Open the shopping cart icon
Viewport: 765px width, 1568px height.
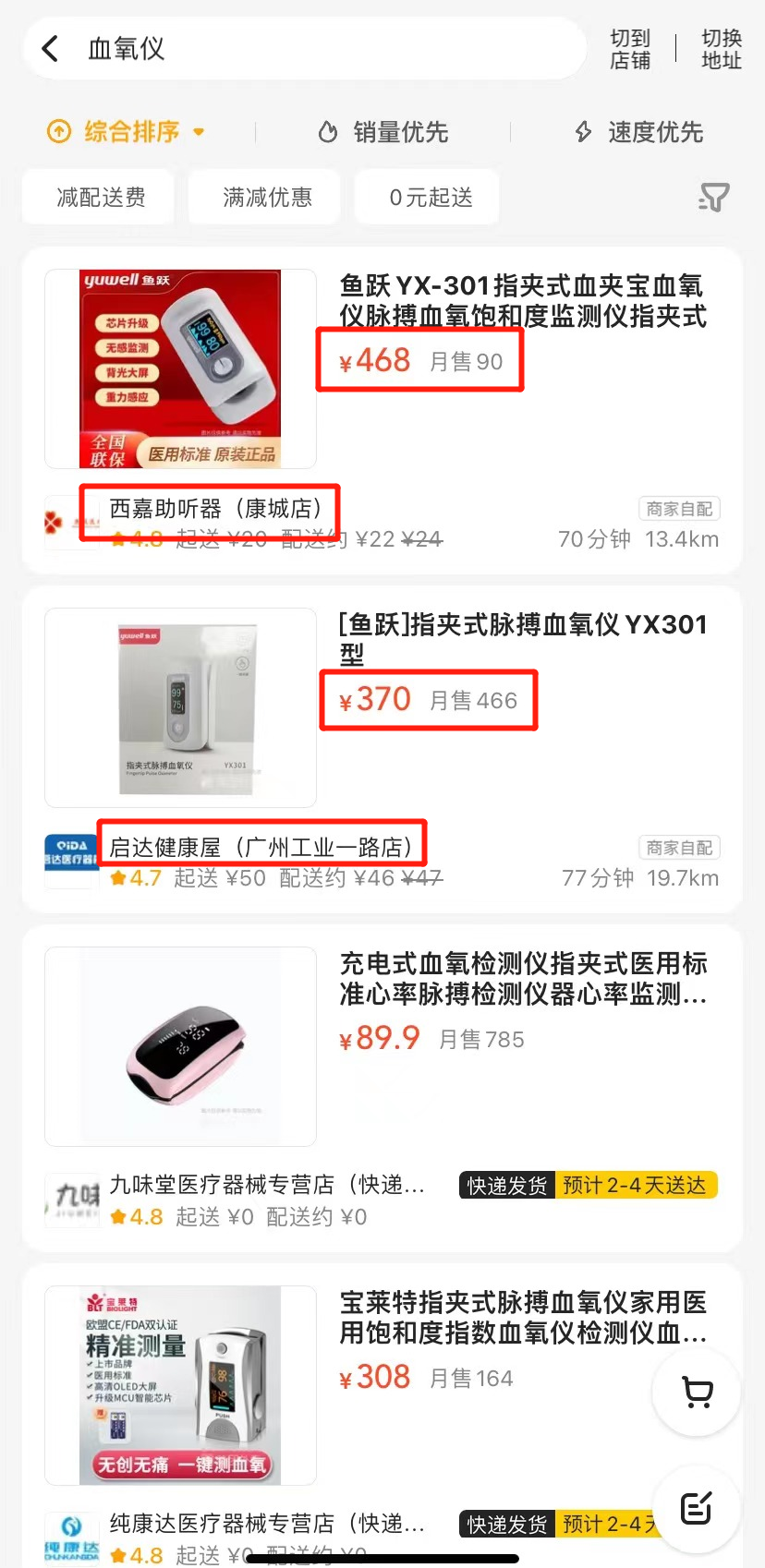(x=696, y=1393)
